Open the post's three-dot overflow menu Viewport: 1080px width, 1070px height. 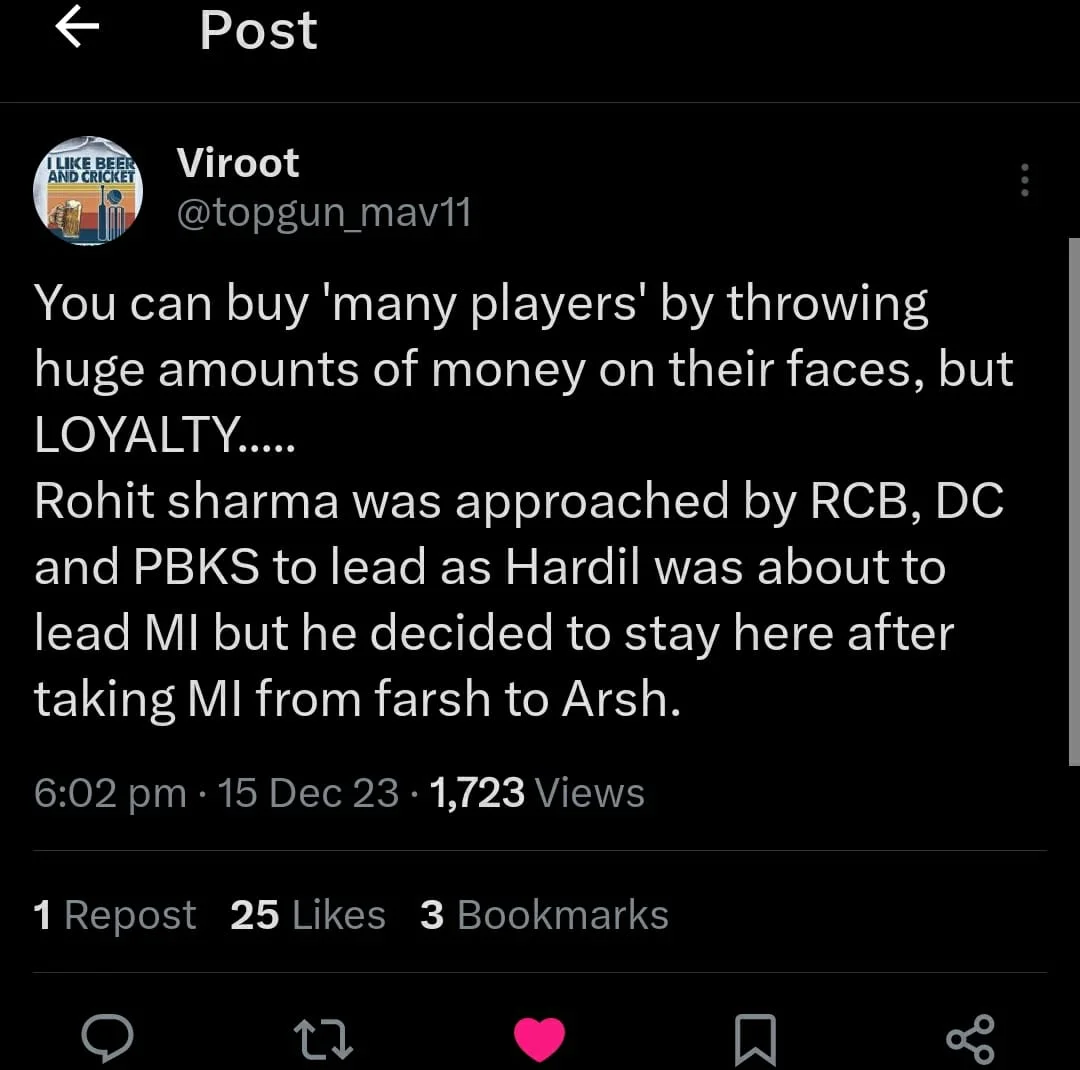pyautogui.click(x=1024, y=180)
